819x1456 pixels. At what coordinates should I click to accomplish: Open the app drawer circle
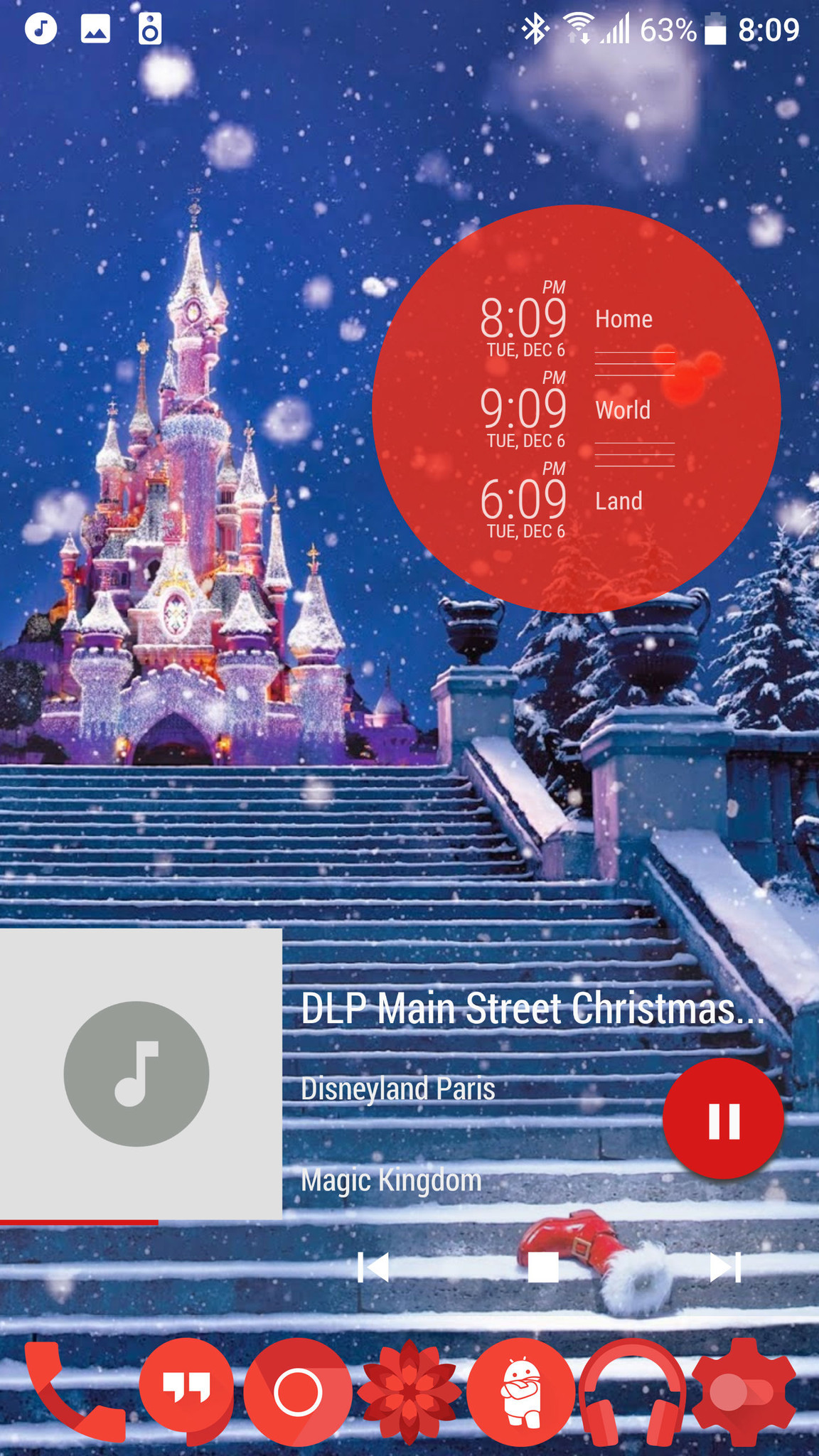[x=297, y=1392]
